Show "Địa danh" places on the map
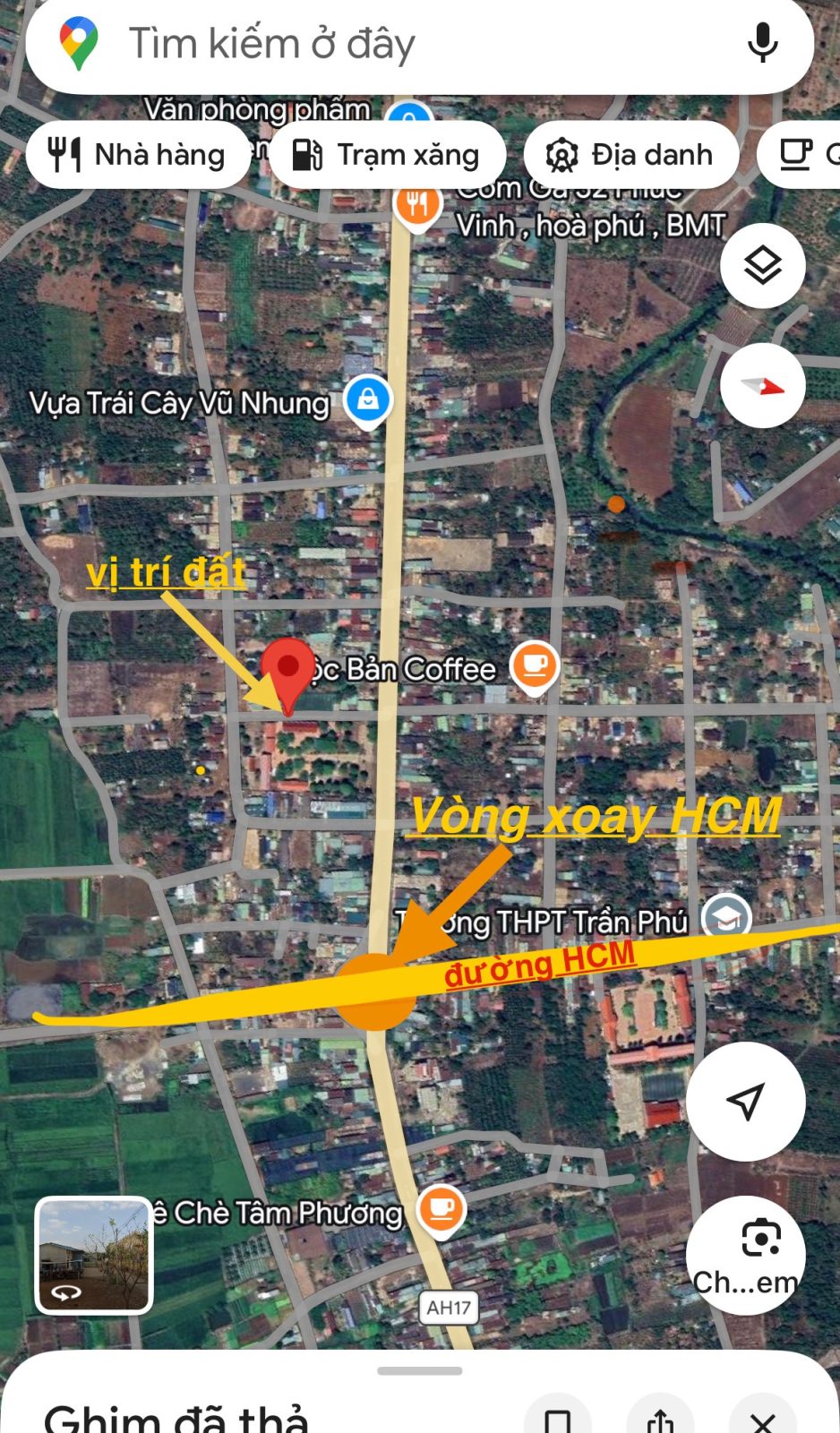Viewport: 840px width, 1433px height. click(630, 155)
